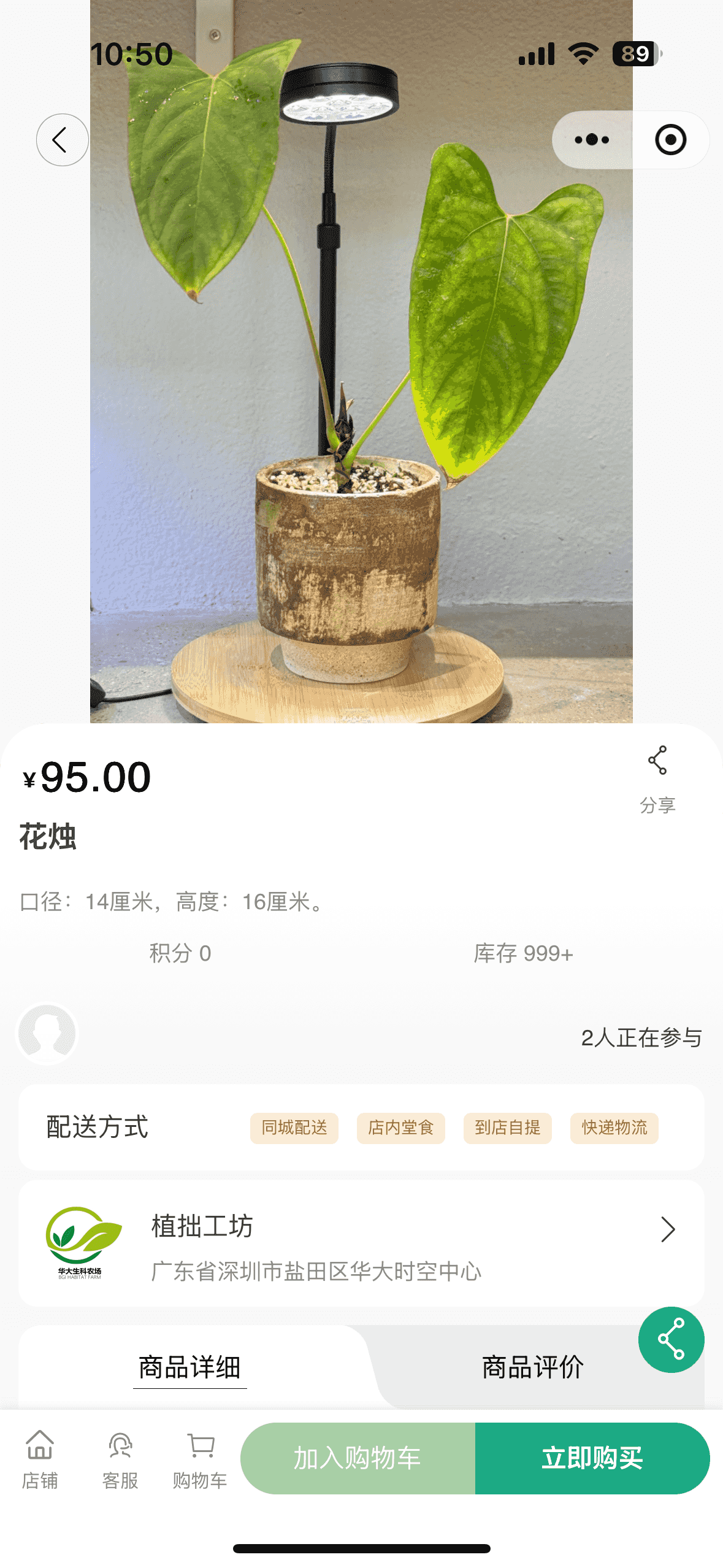Viewport: 723px width, 1568px height.
Task: Go back using the top-left arrow
Action: coord(62,140)
